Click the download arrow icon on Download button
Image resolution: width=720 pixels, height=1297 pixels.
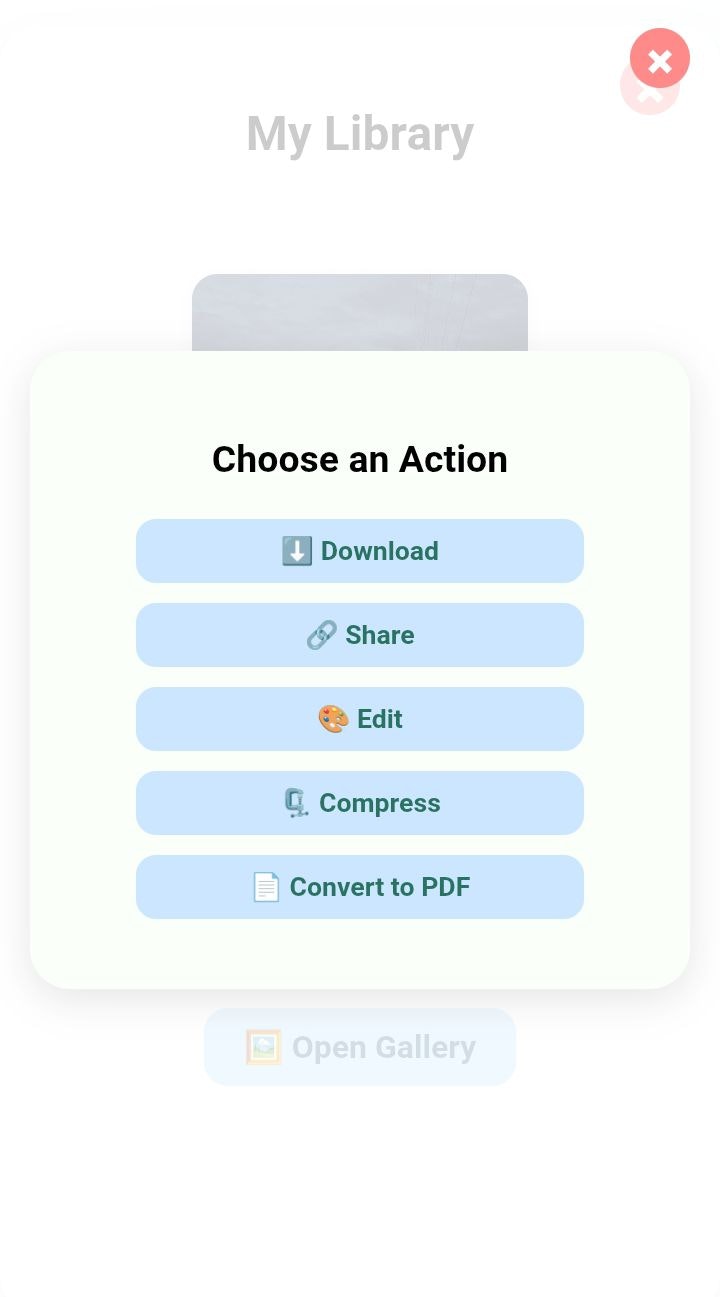(297, 550)
